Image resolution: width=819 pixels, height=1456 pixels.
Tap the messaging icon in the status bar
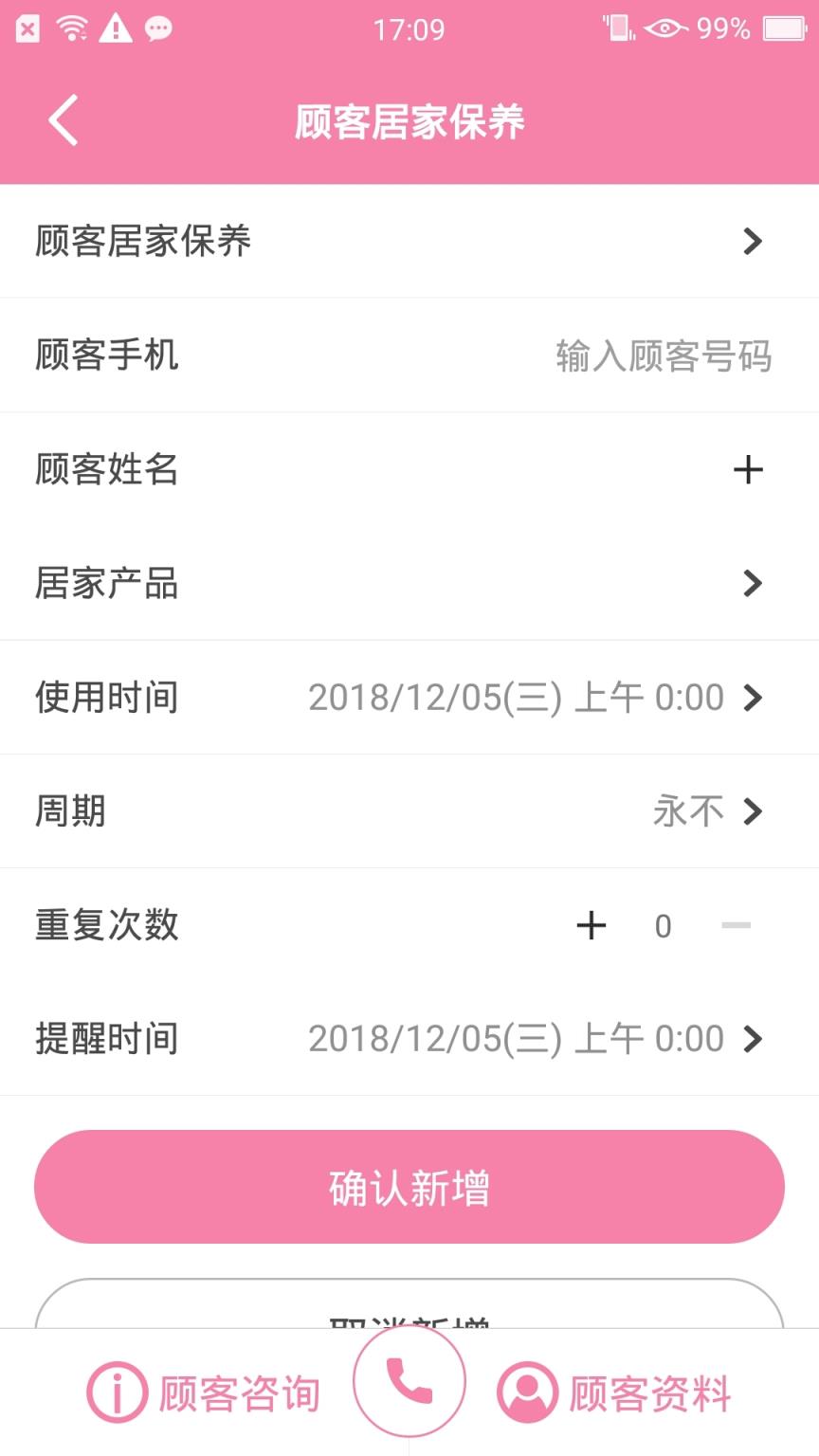(x=157, y=28)
